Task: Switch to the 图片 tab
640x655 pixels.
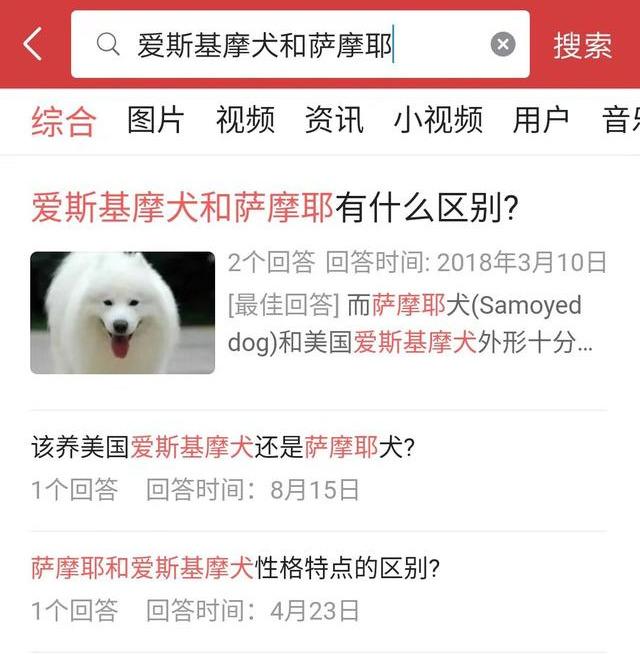Action: [156, 121]
